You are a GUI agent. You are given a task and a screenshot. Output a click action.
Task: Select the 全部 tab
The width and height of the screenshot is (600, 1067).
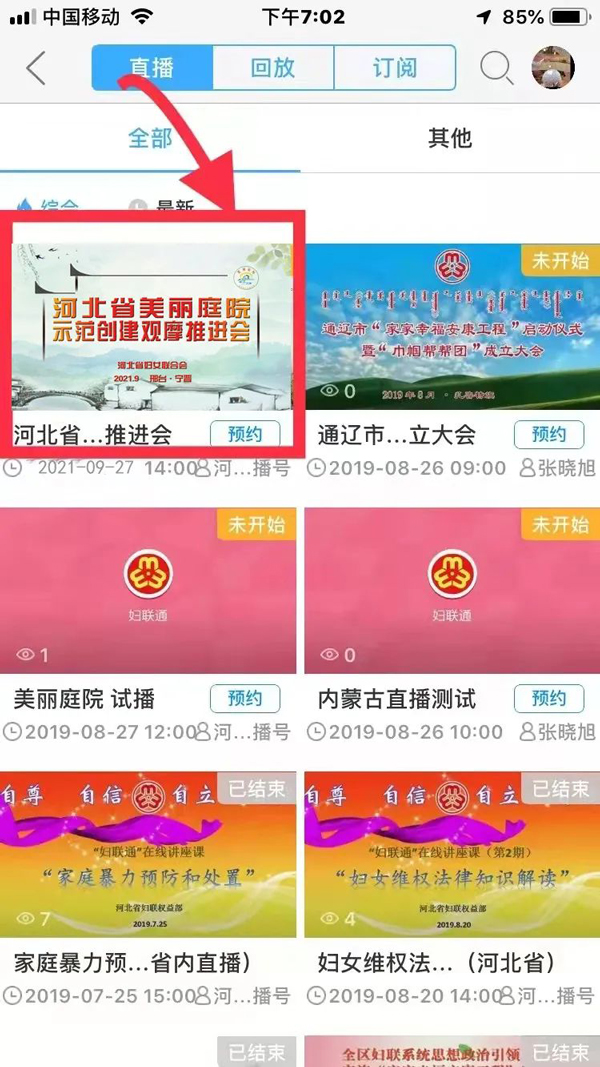point(150,138)
